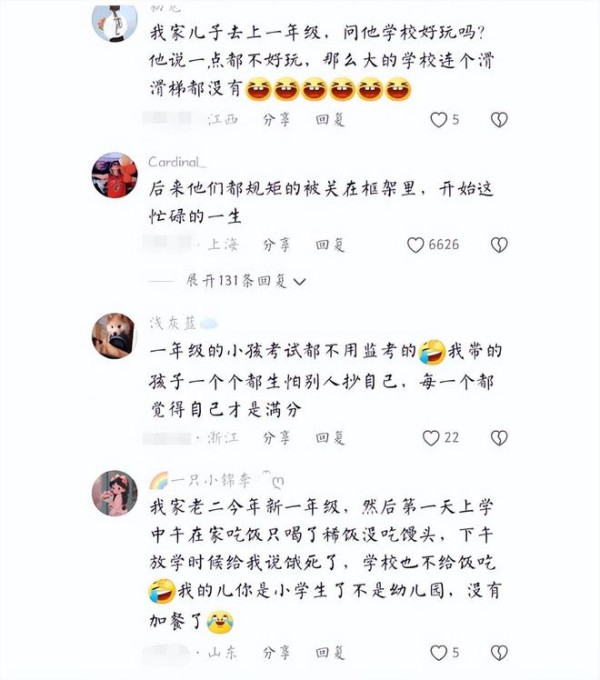Reply to Cardinal_'s comment
This screenshot has width=600, height=680.
point(330,245)
